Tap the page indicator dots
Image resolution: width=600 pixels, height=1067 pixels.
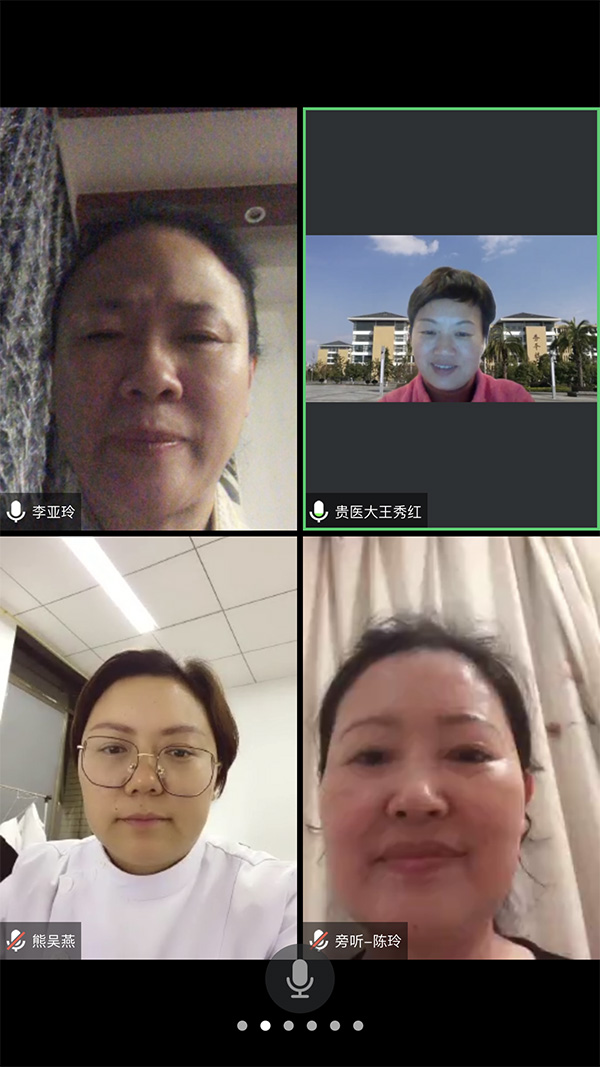[x=300, y=1025]
